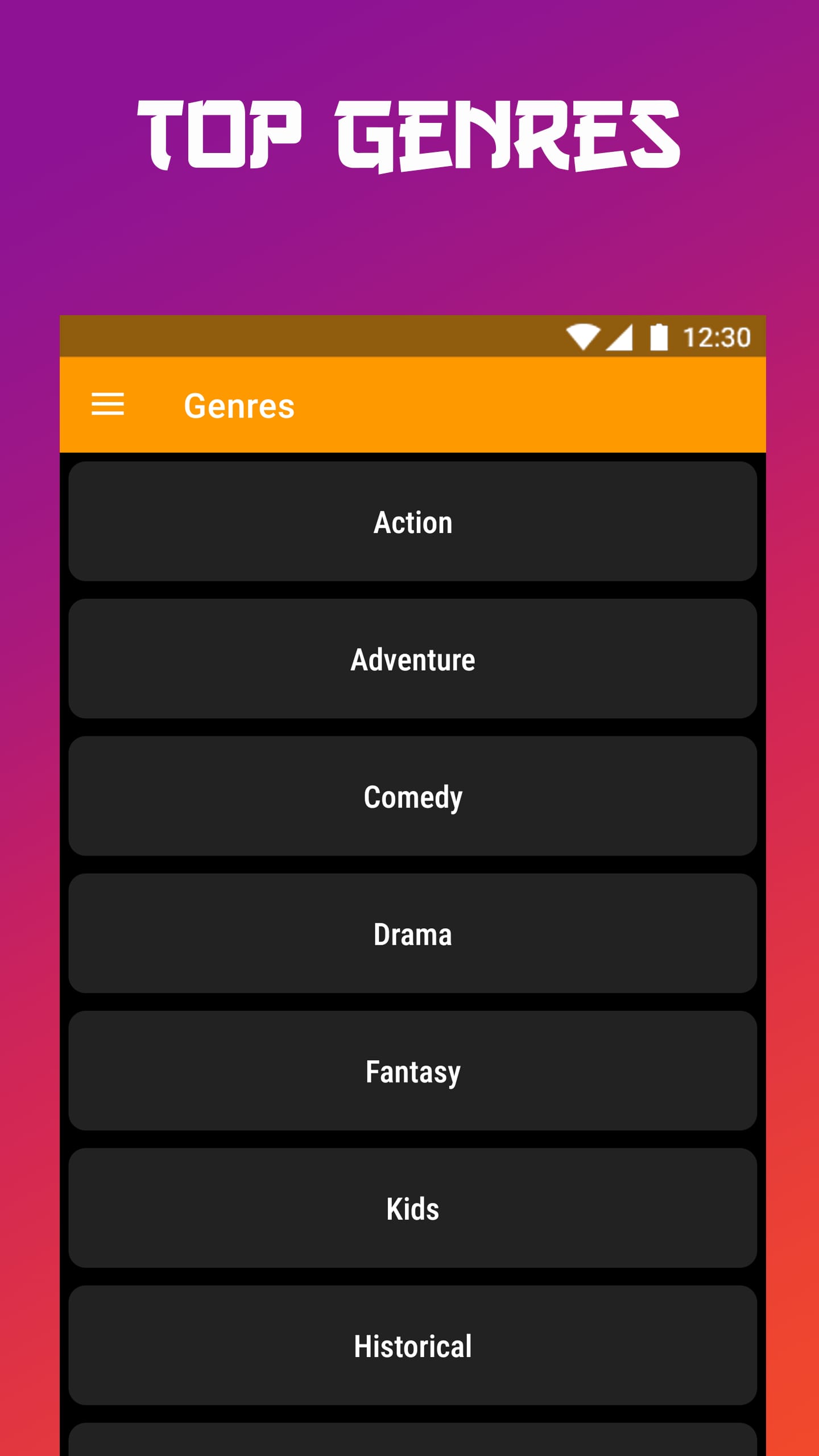Open the Drama genre list

coord(412,934)
